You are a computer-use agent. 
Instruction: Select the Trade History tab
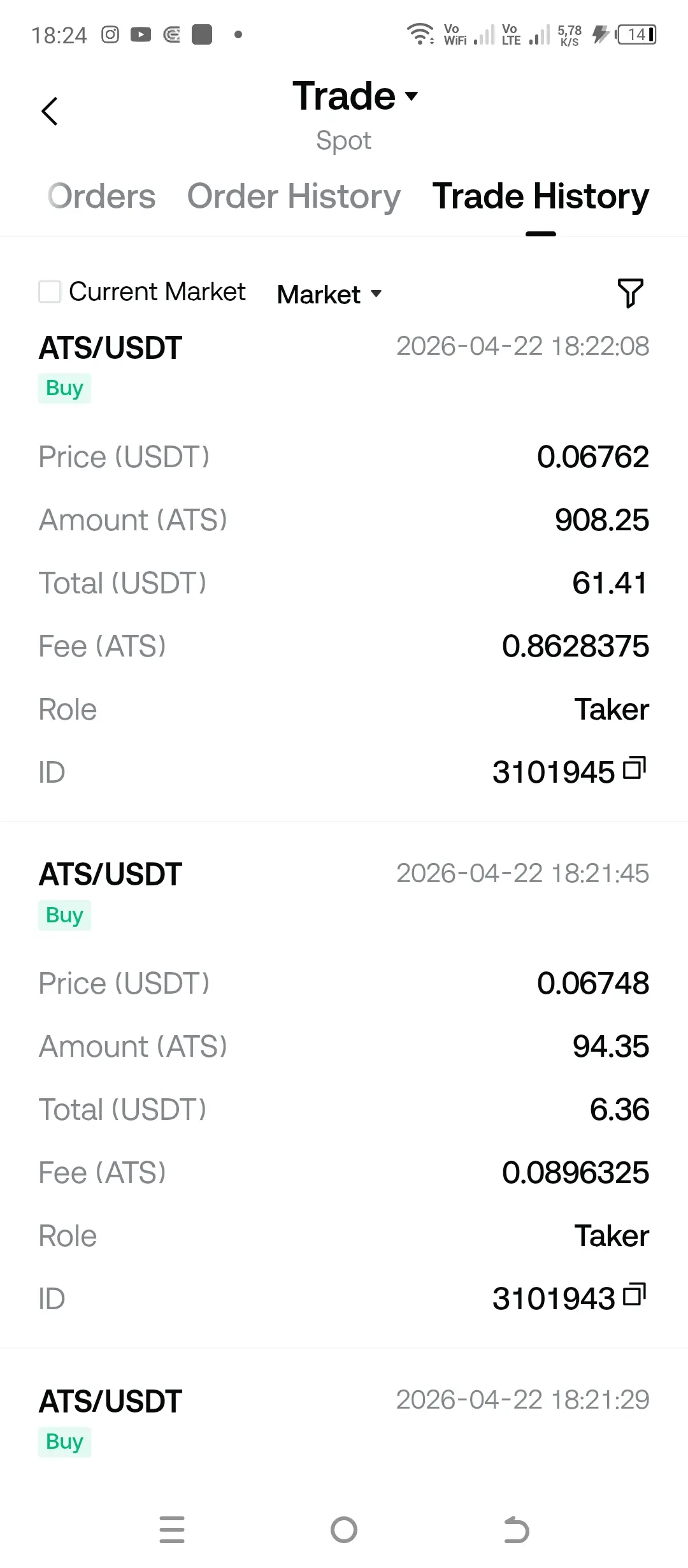[540, 196]
